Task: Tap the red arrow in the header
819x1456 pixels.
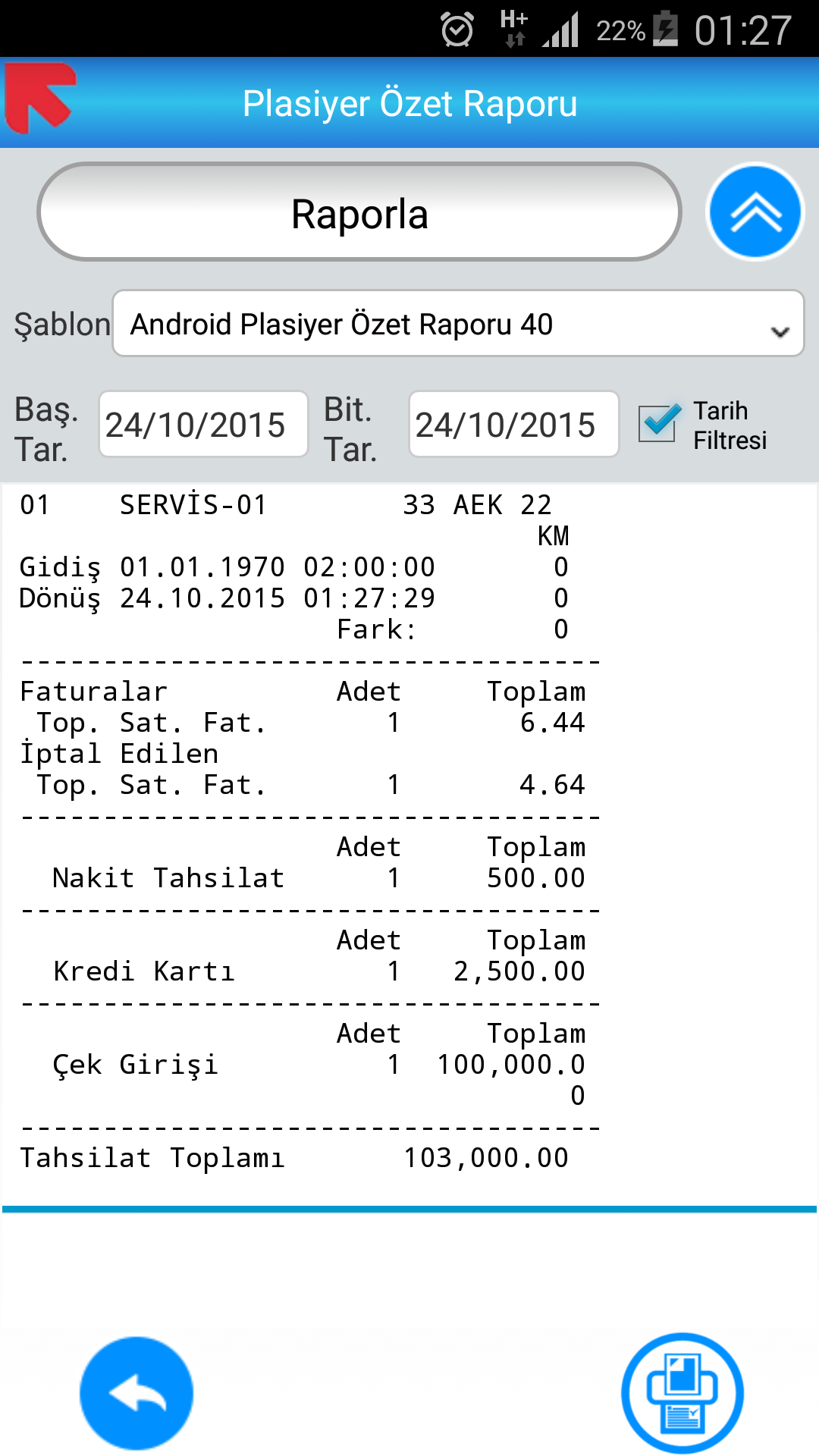Action: pyautogui.click(x=41, y=99)
